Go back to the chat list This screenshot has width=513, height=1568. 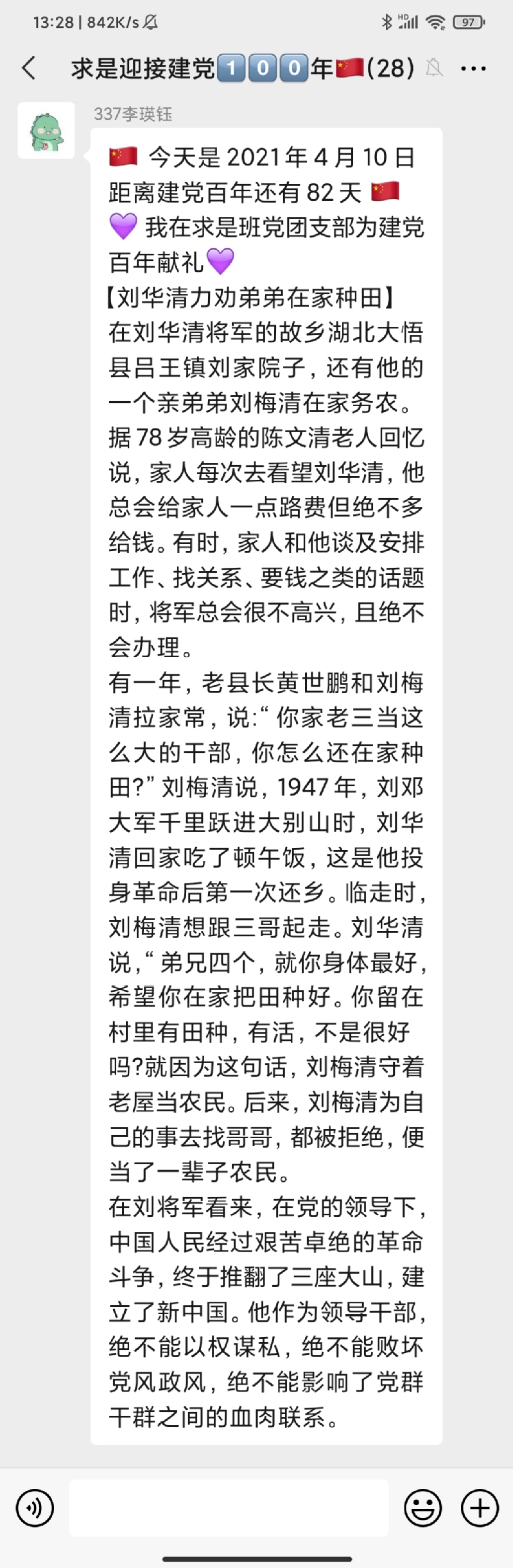[29, 68]
